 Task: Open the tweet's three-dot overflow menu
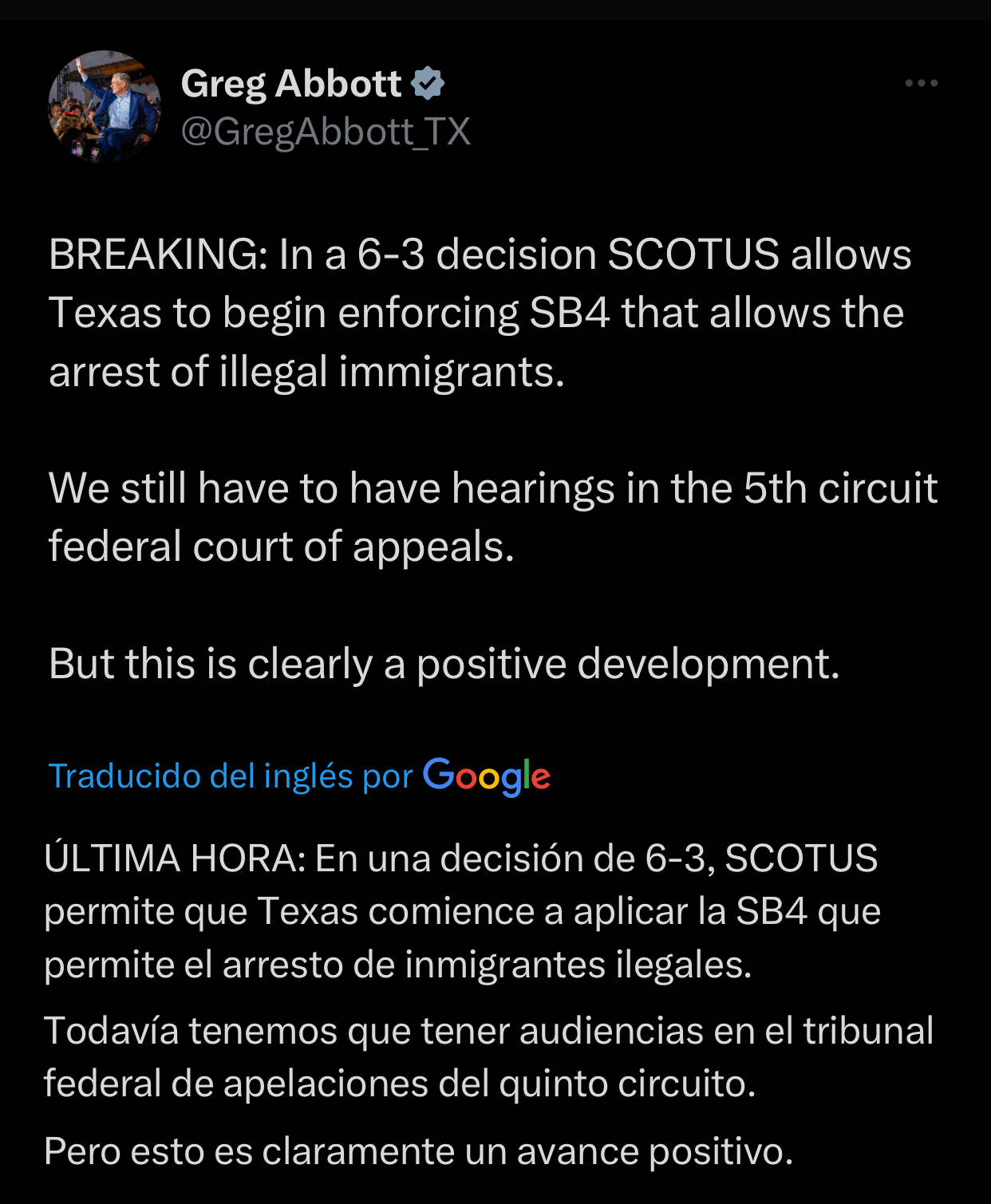tap(921, 83)
